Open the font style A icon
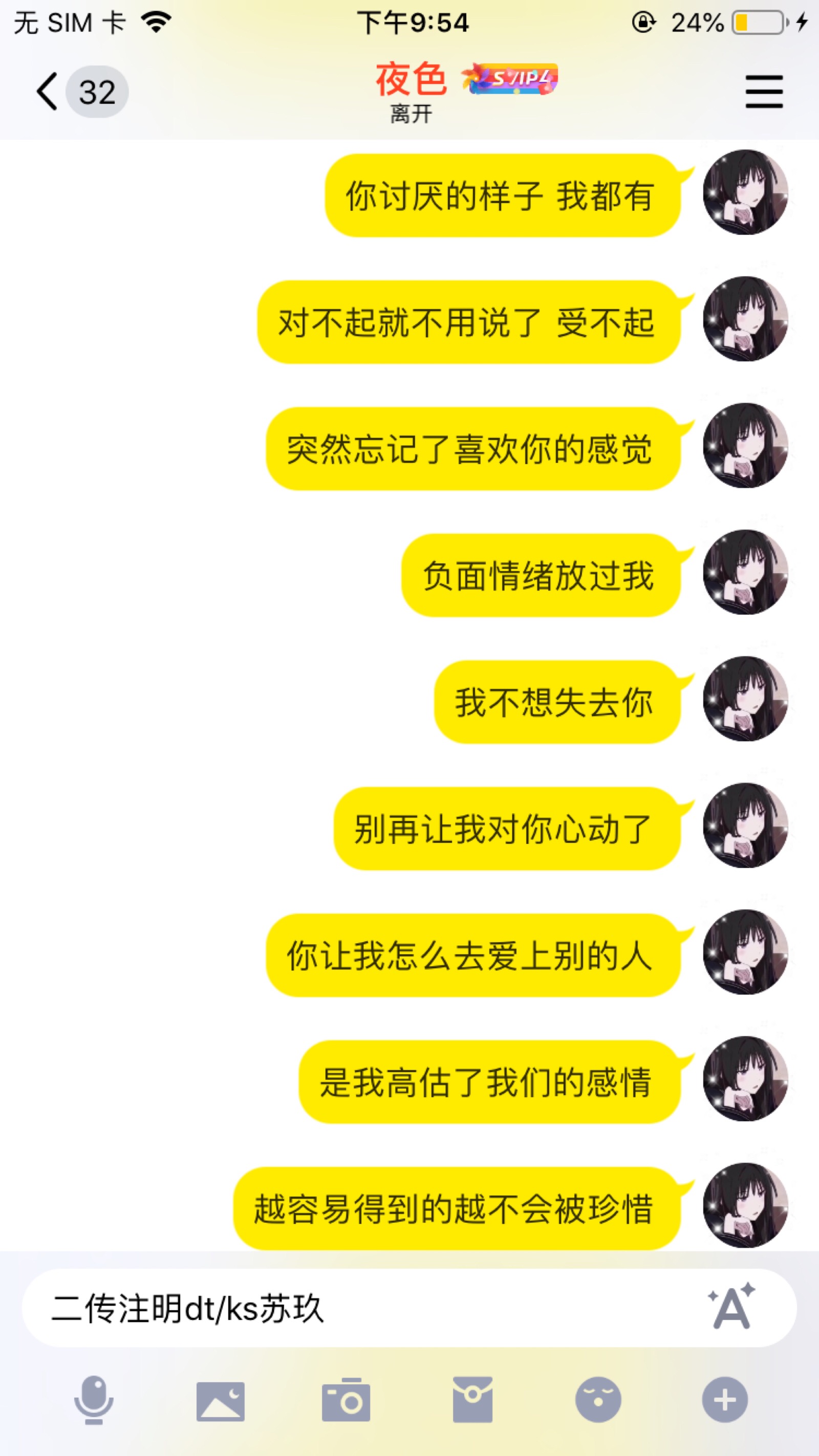The height and width of the screenshot is (1456, 819). (x=731, y=1308)
